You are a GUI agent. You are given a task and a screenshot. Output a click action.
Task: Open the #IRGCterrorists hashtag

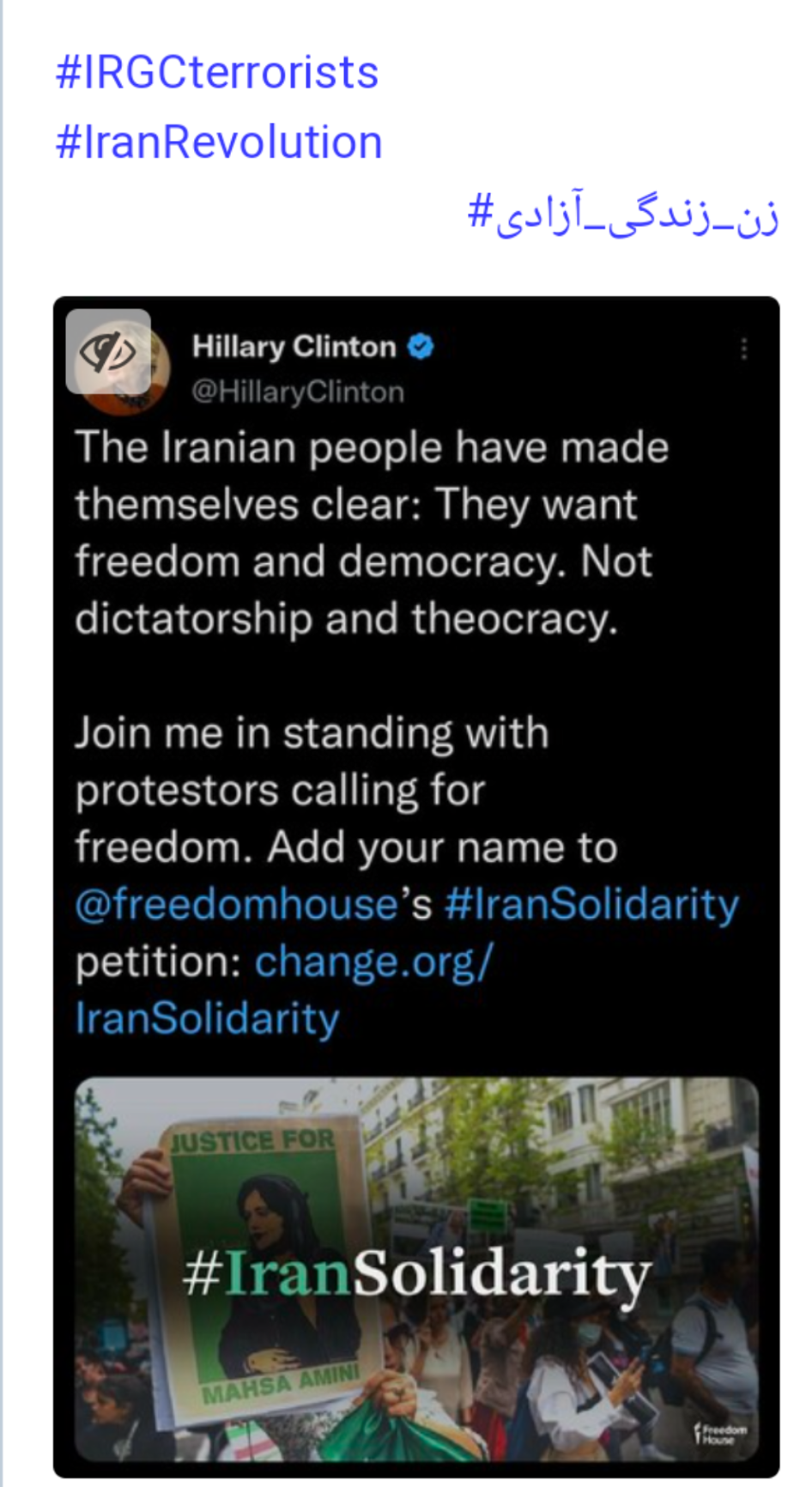tap(216, 72)
